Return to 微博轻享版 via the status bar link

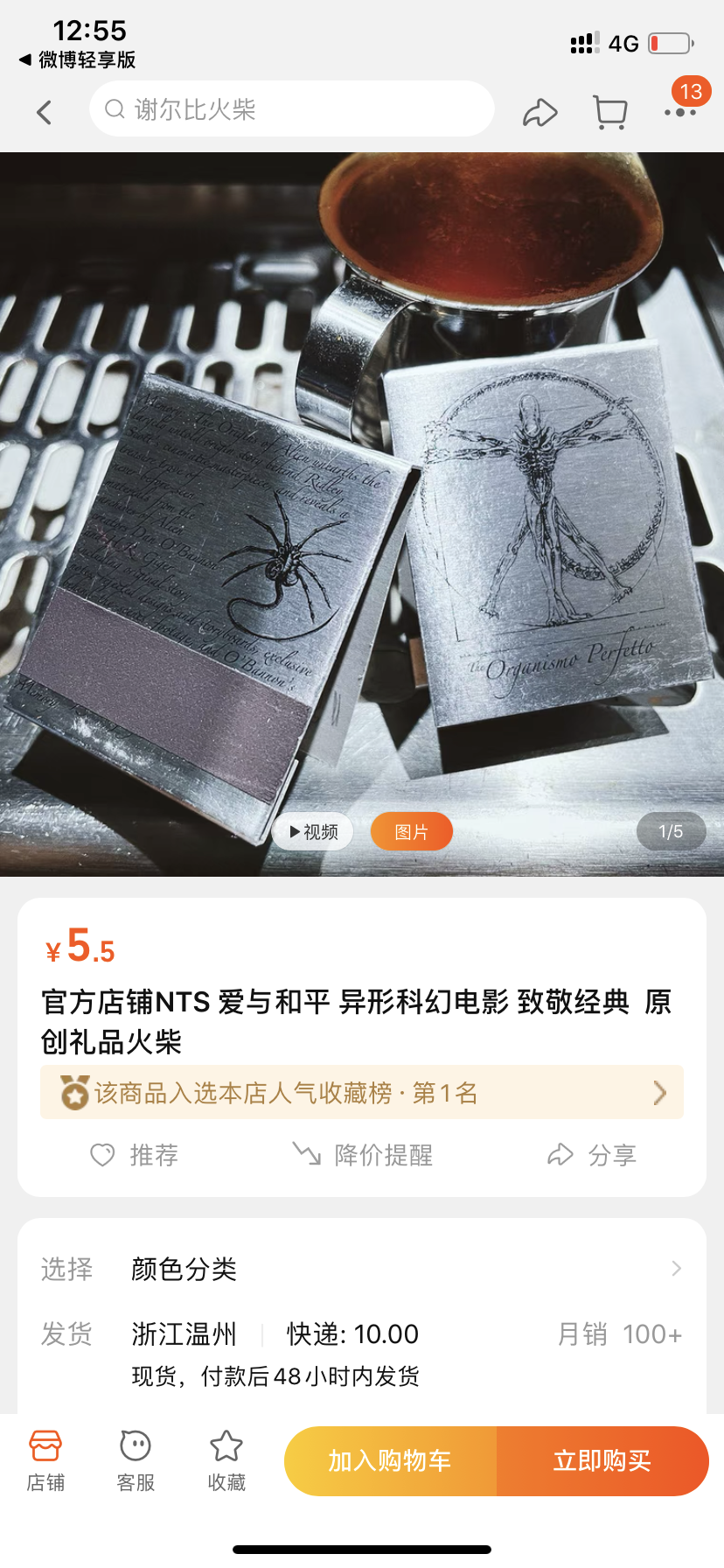click(x=77, y=59)
